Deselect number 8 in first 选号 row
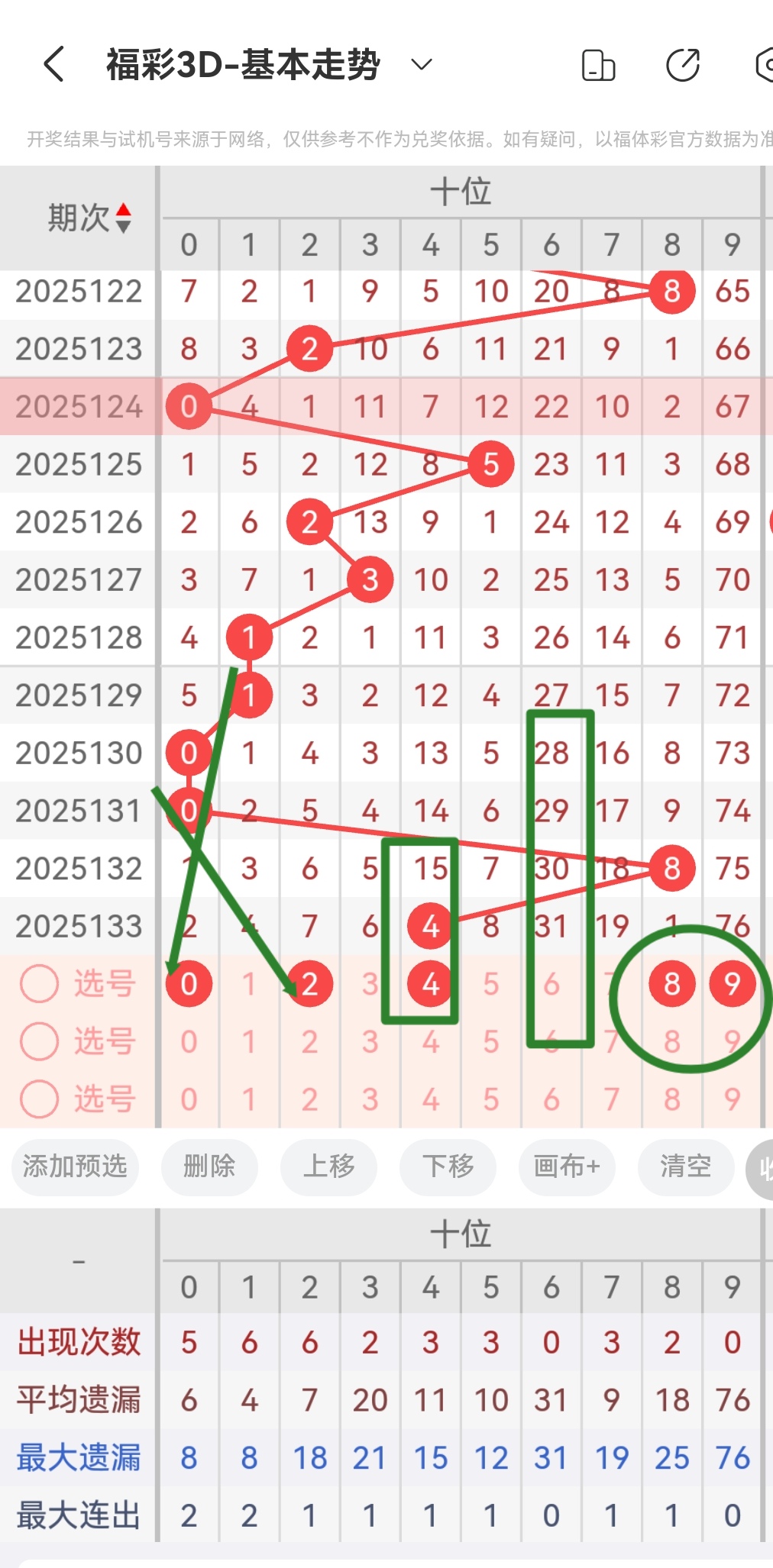Image resolution: width=773 pixels, height=1568 pixels. pos(671,984)
